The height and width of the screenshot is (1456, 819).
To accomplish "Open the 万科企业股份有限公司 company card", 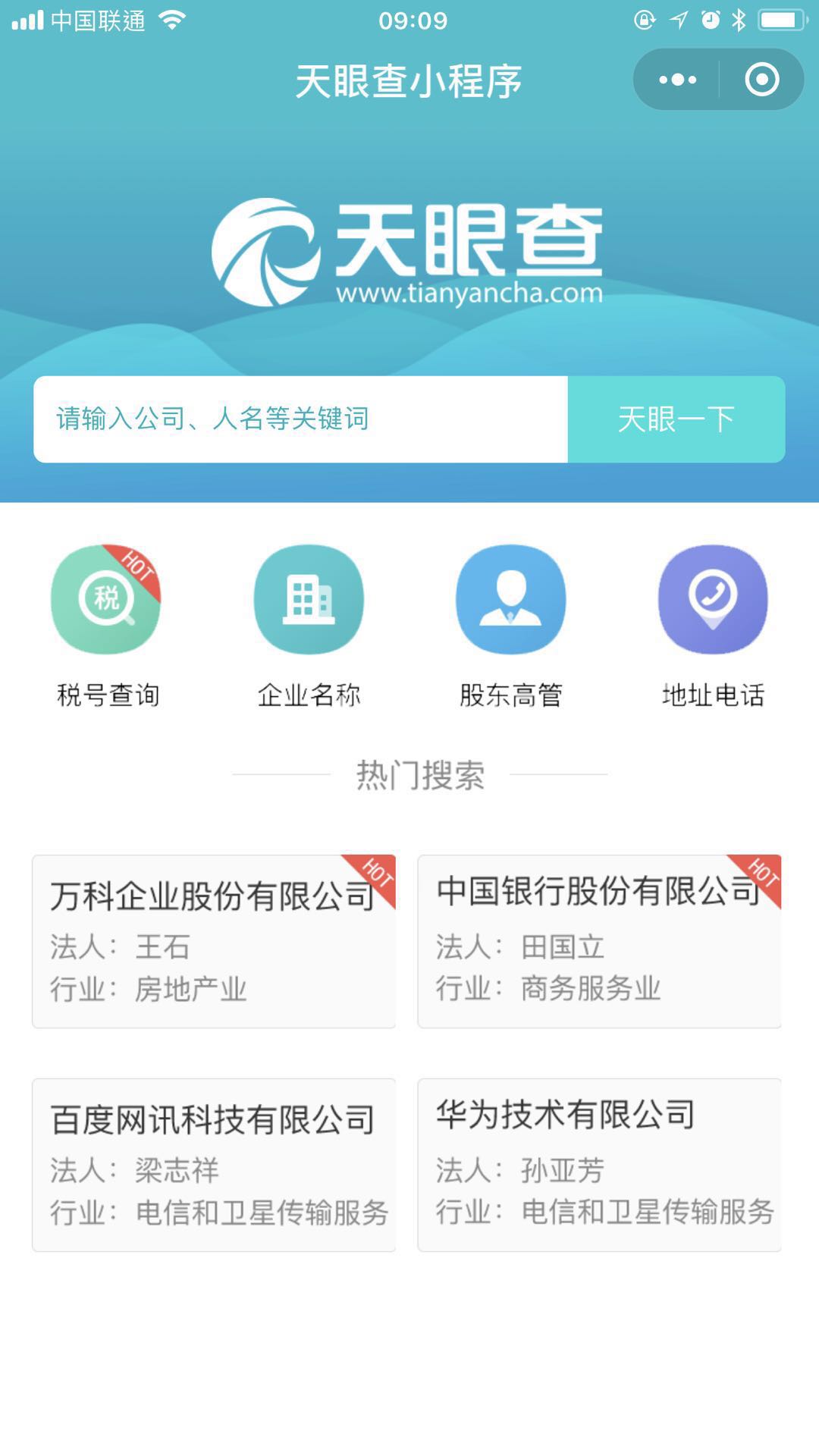I will [x=214, y=941].
